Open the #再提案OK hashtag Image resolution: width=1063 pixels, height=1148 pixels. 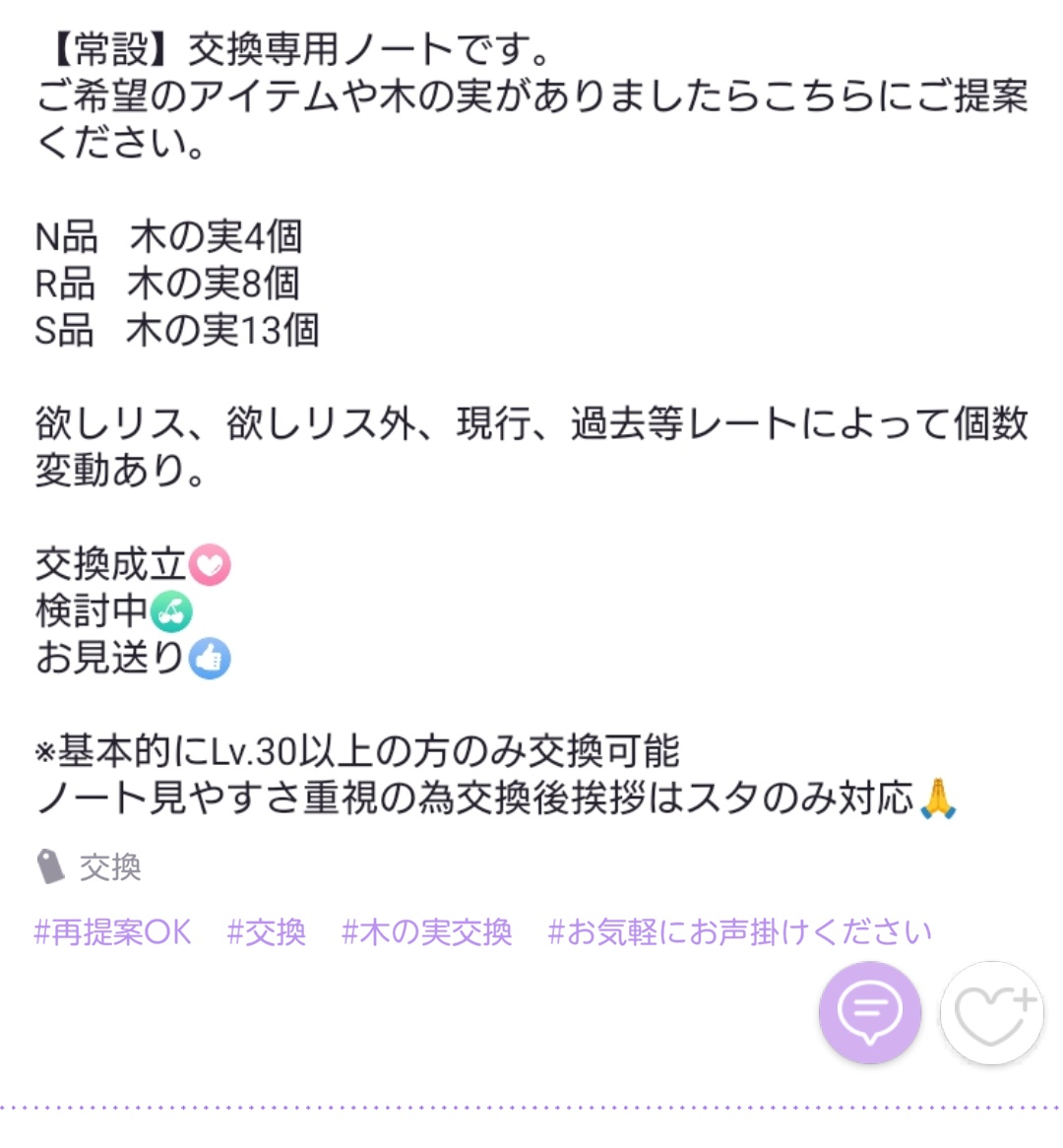(x=113, y=931)
